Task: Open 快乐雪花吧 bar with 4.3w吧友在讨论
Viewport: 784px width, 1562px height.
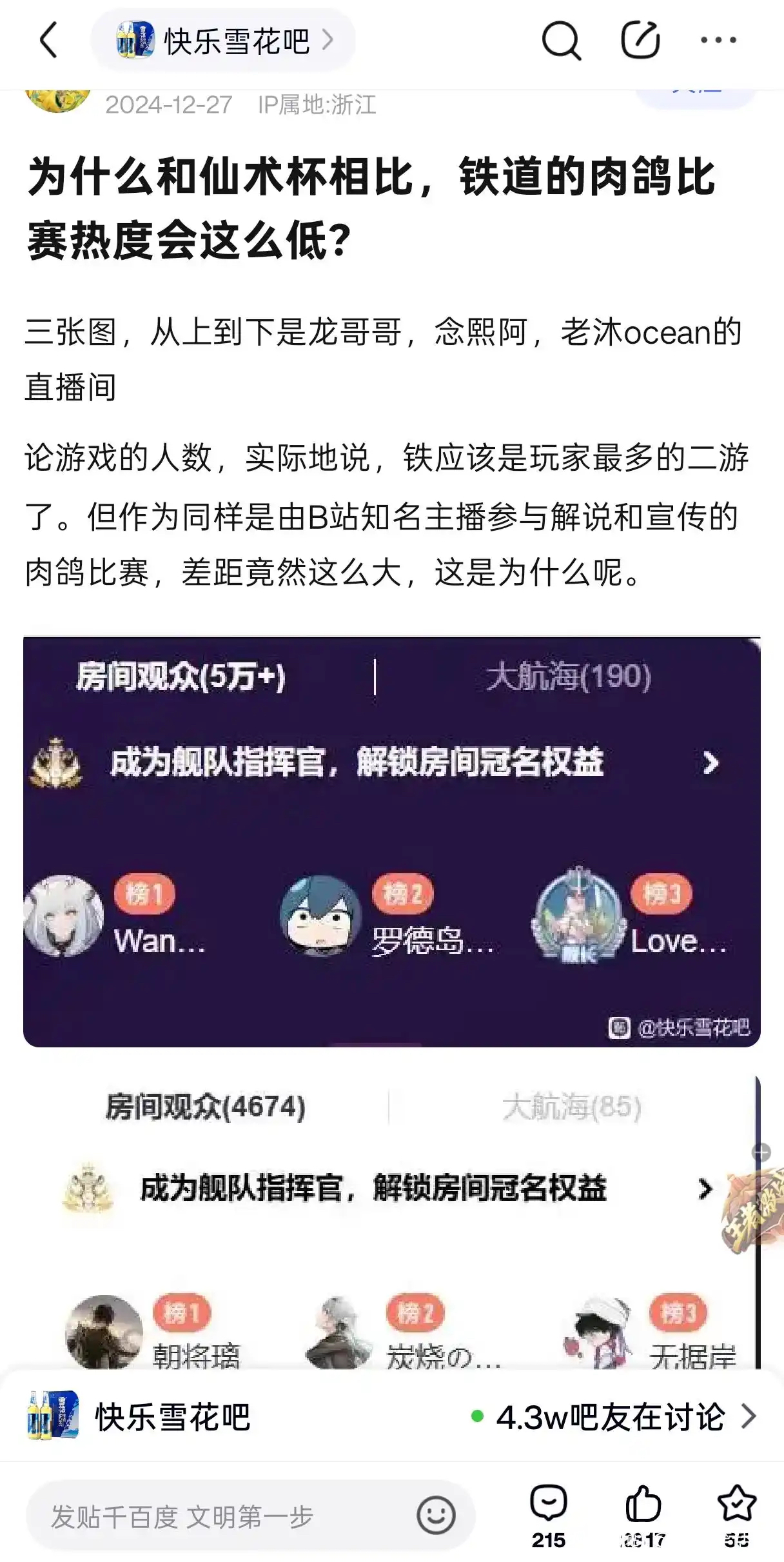Action: [392, 1417]
